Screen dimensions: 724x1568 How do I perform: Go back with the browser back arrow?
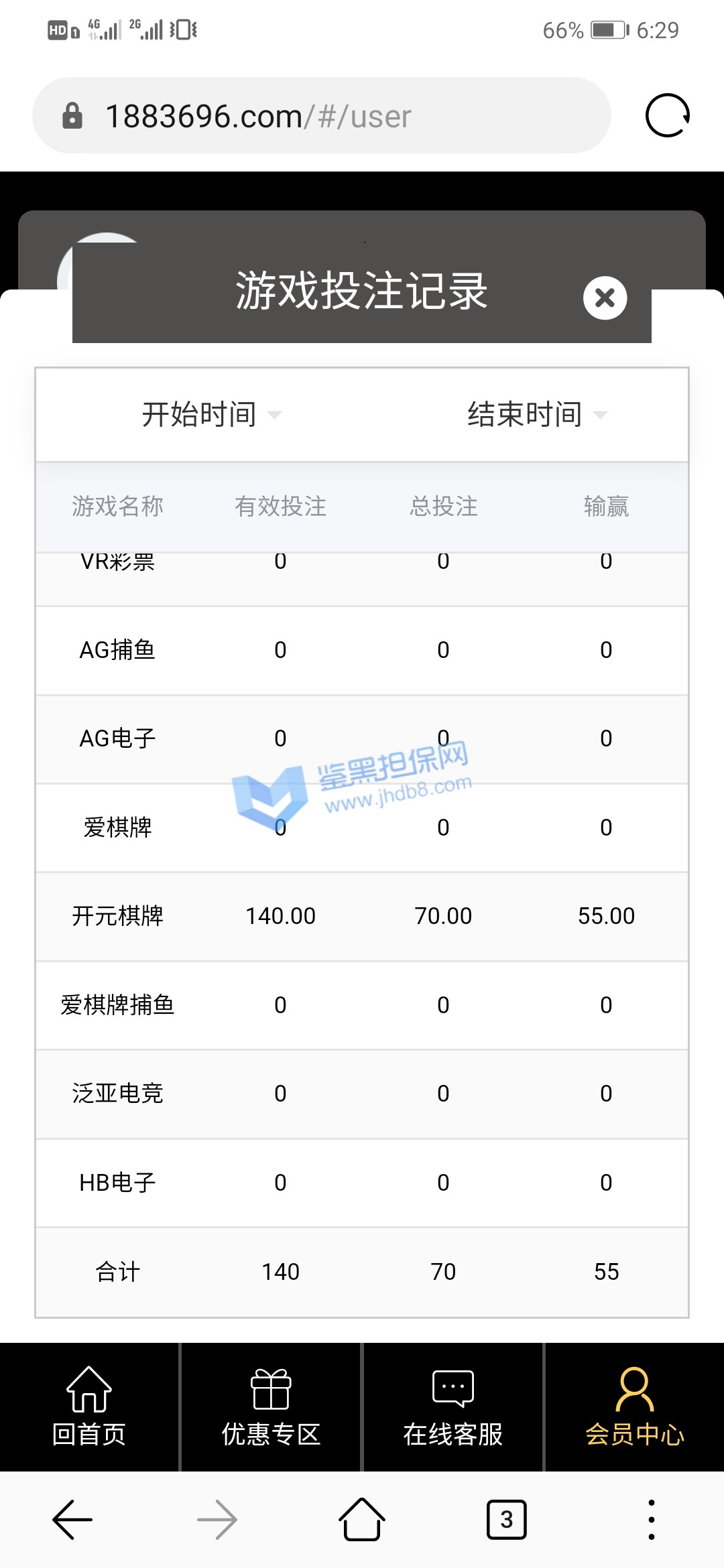point(72,1520)
